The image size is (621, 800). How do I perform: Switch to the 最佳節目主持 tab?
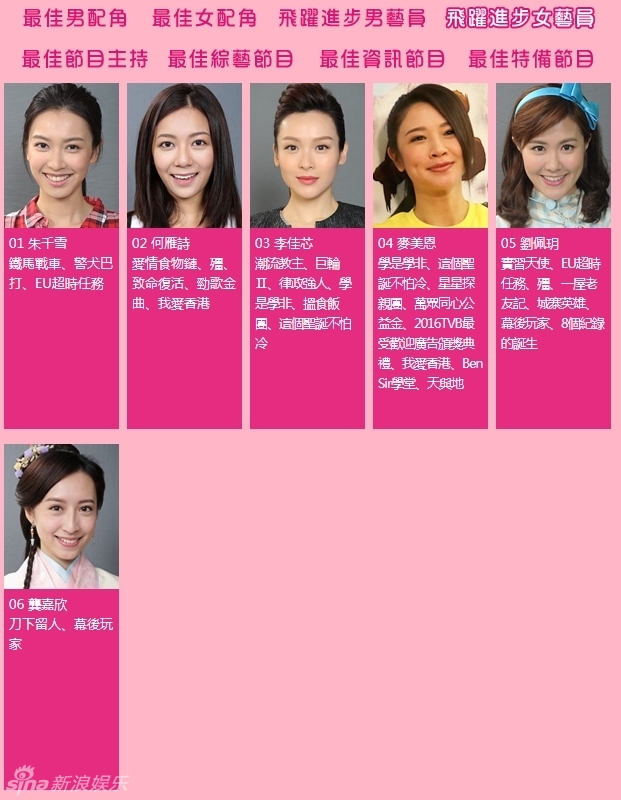pos(85,59)
